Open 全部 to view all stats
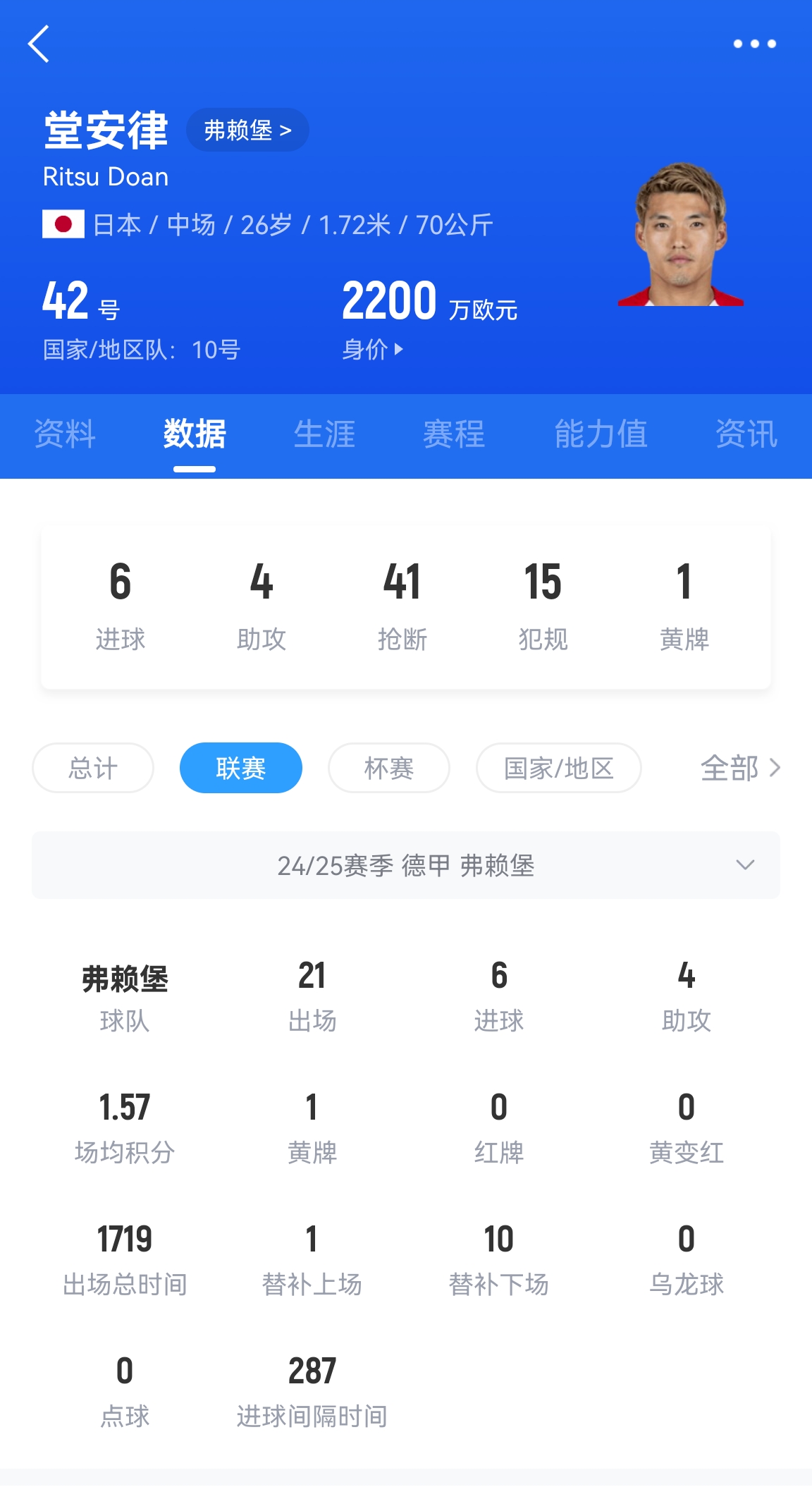The height and width of the screenshot is (1487, 812). coord(739,768)
